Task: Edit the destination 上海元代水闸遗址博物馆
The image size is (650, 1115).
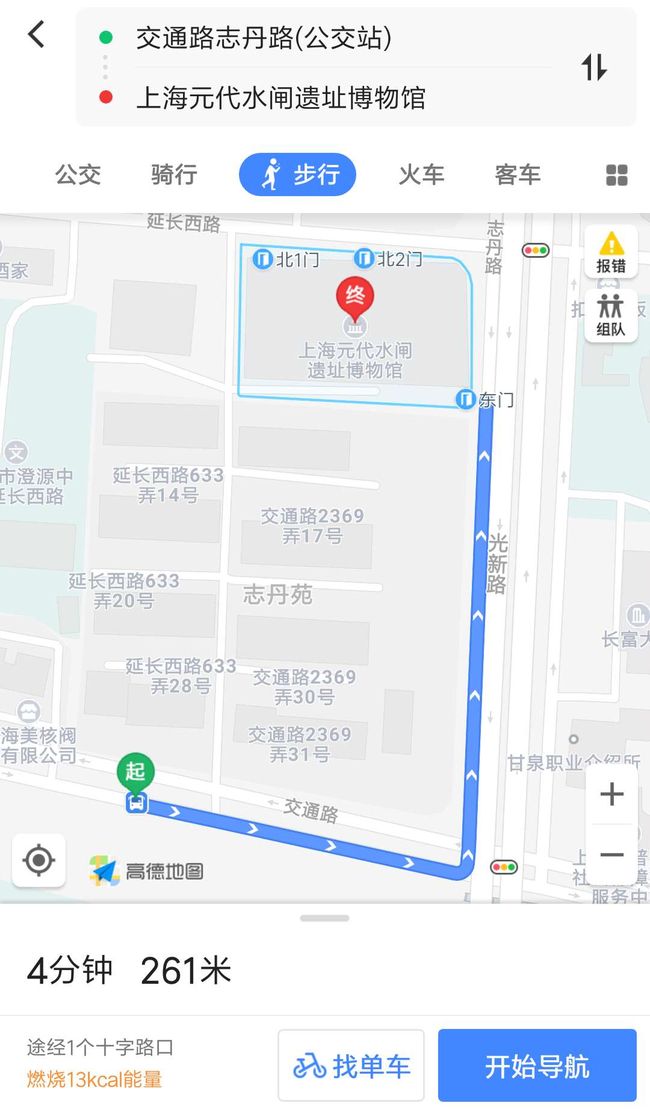Action: [x=280, y=97]
